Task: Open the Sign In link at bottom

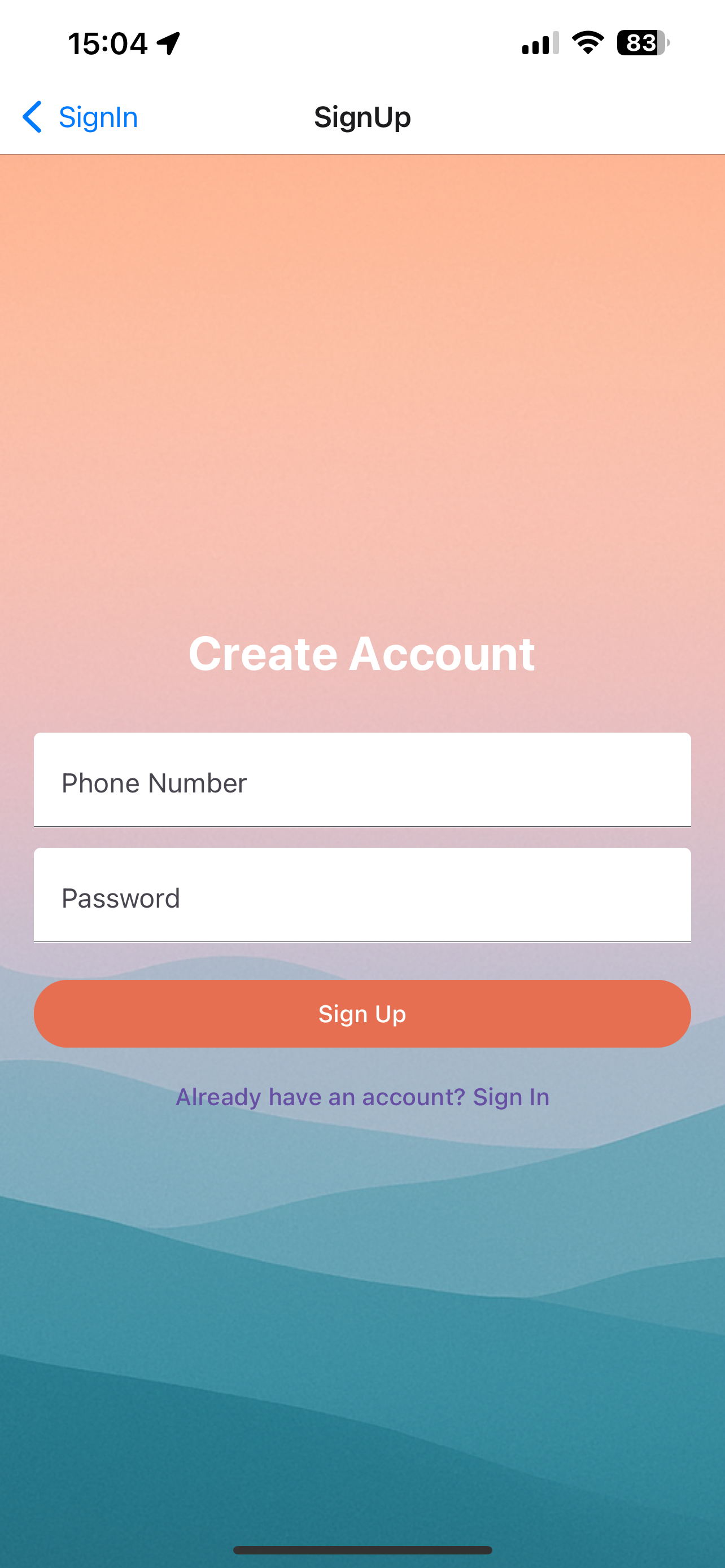Action: click(x=512, y=1097)
